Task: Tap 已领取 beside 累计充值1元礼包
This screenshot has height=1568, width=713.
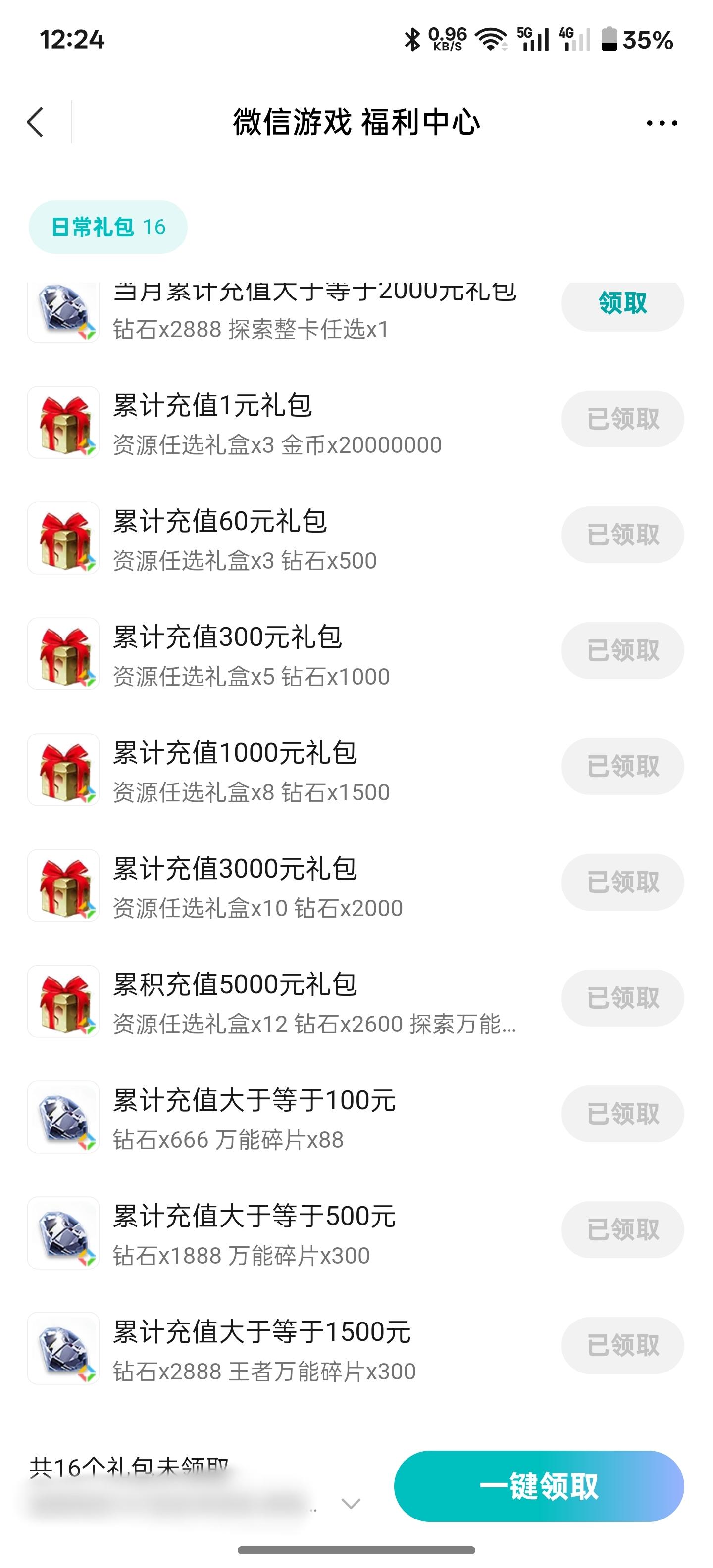Action: pyautogui.click(x=622, y=418)
